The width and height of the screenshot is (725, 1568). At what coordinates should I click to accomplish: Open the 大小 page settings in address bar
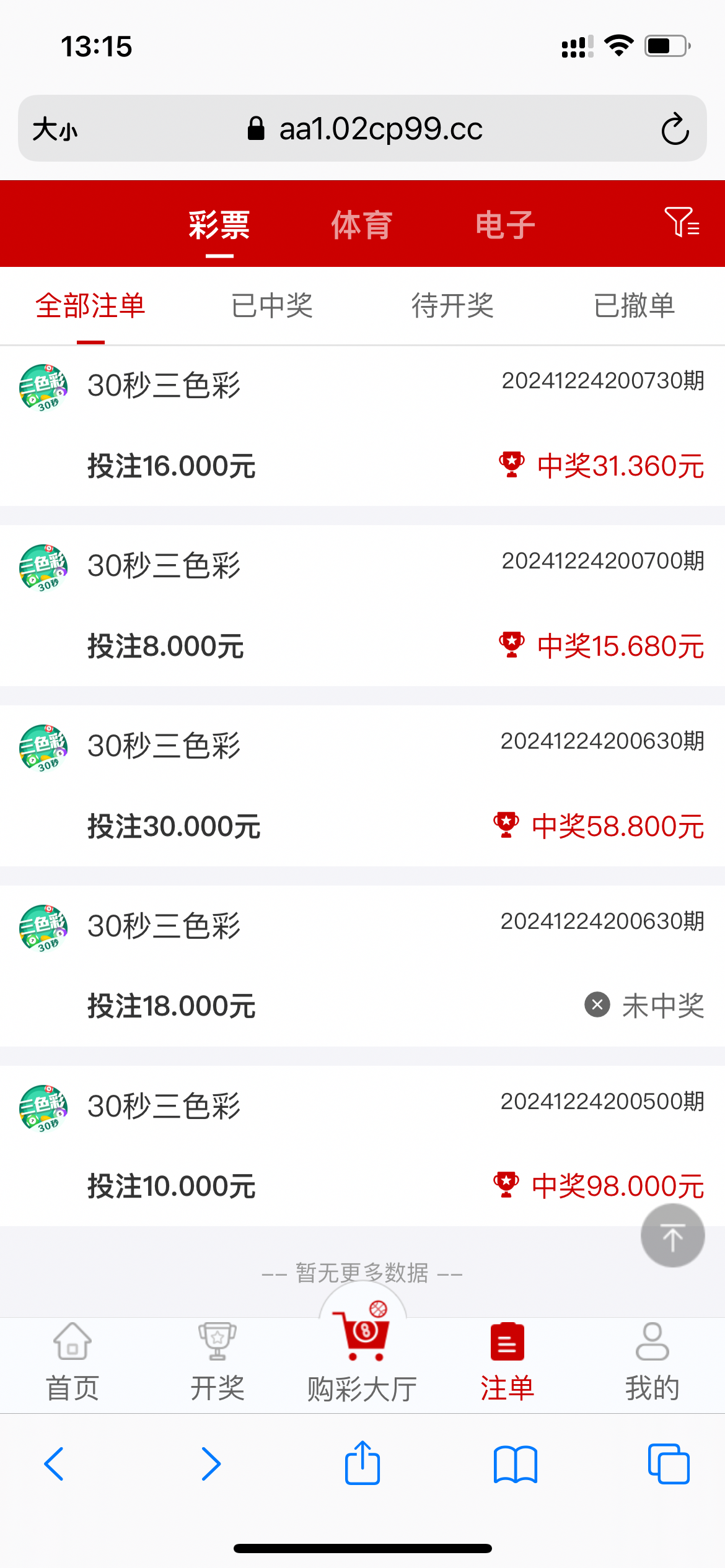tap(55, 129)
